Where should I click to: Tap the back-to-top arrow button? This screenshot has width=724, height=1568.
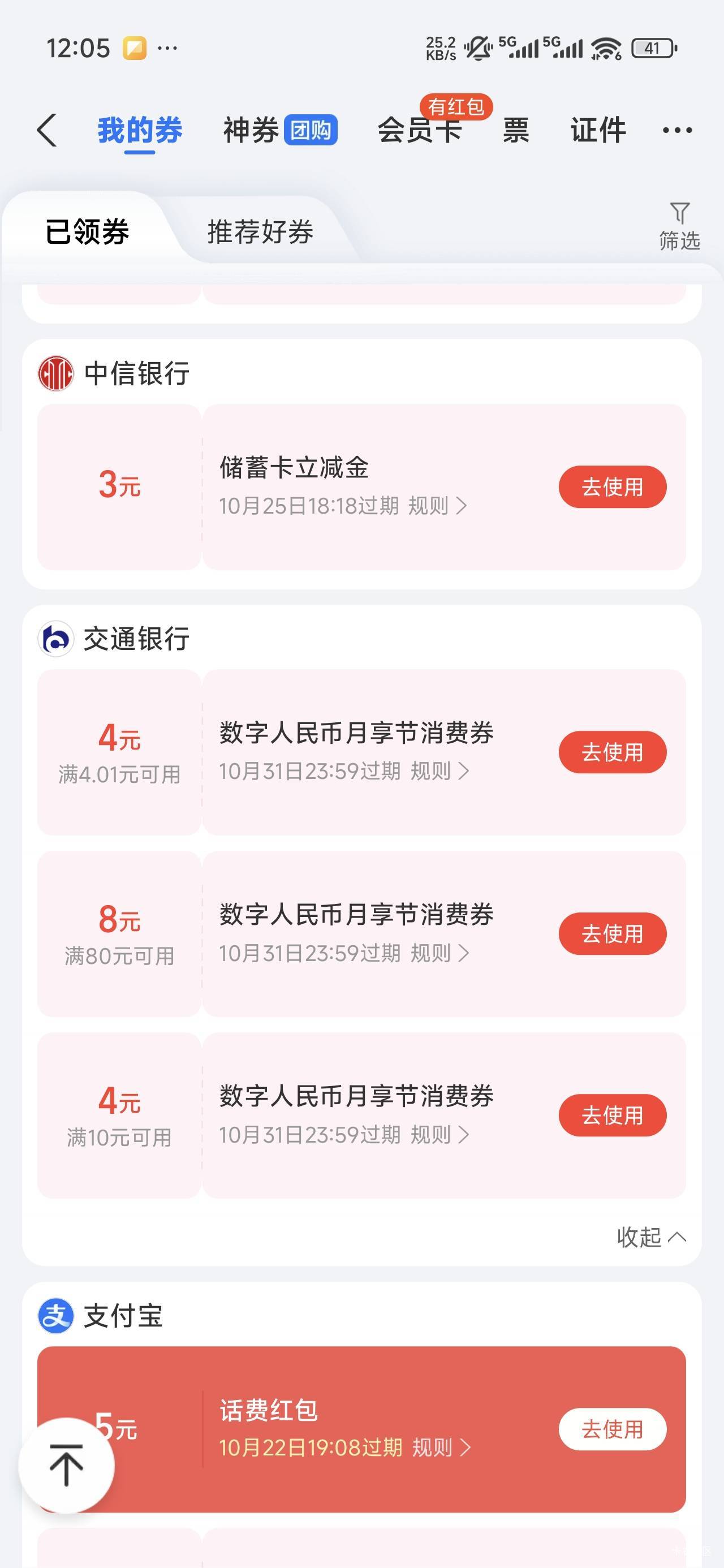(66, 1465)
